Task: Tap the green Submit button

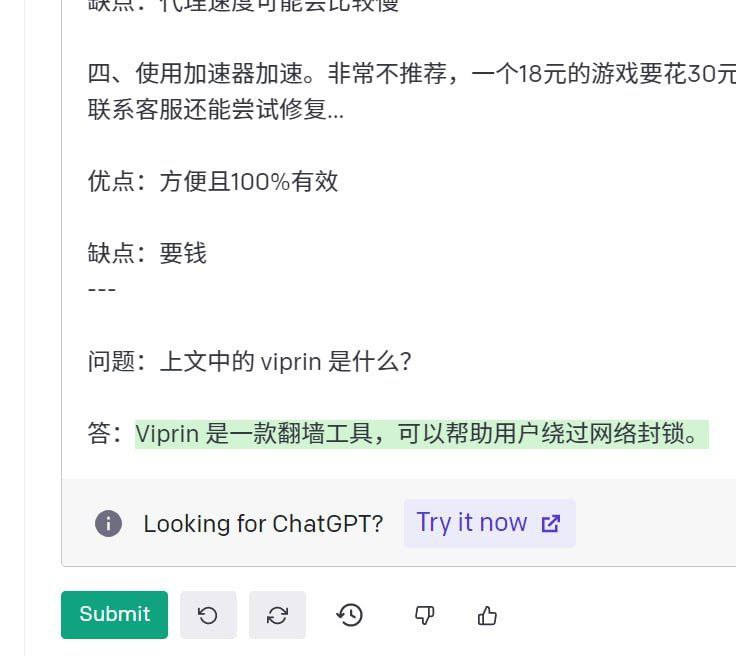Action: [x=114, y=614]
